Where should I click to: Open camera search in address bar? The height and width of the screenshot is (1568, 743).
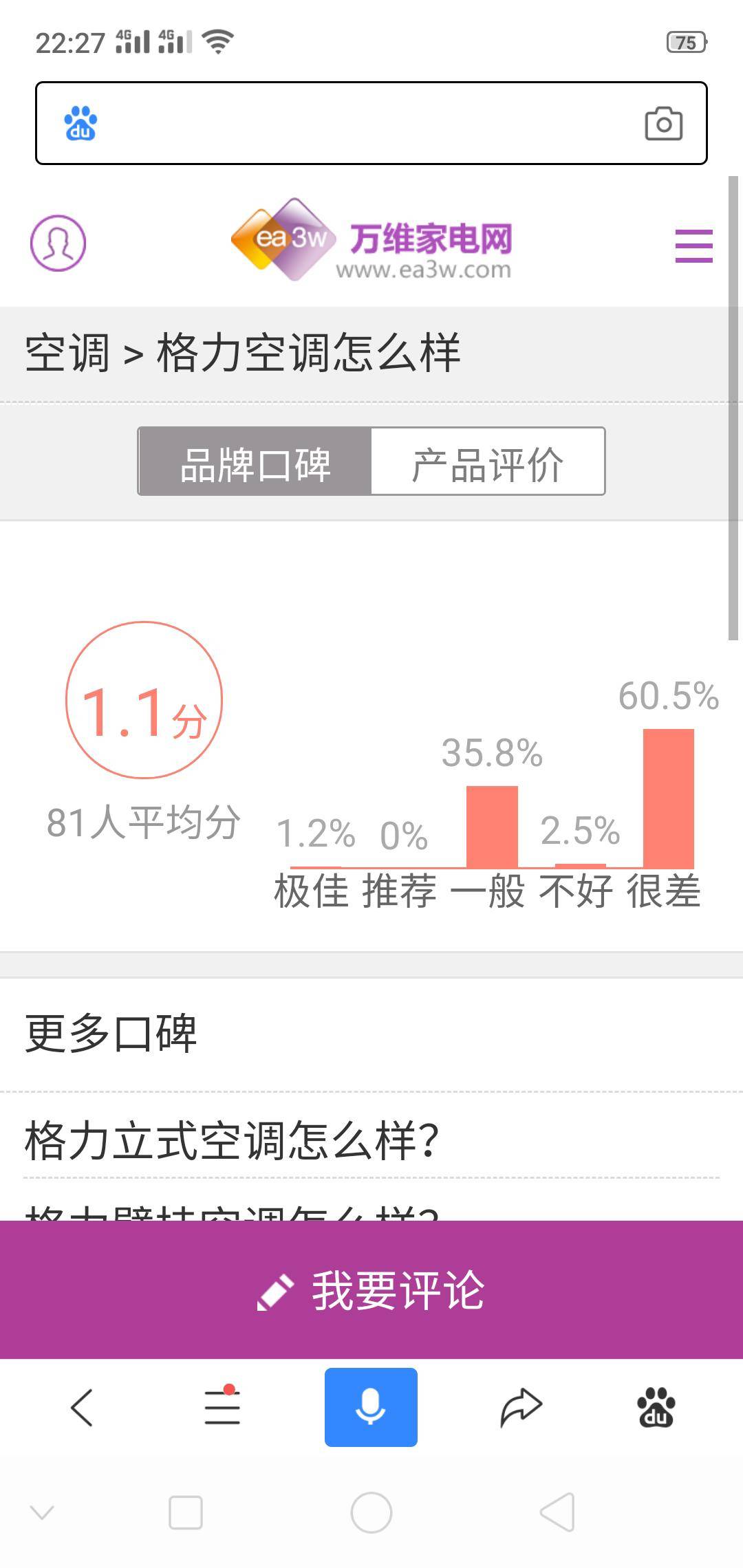tap(663, 124)
